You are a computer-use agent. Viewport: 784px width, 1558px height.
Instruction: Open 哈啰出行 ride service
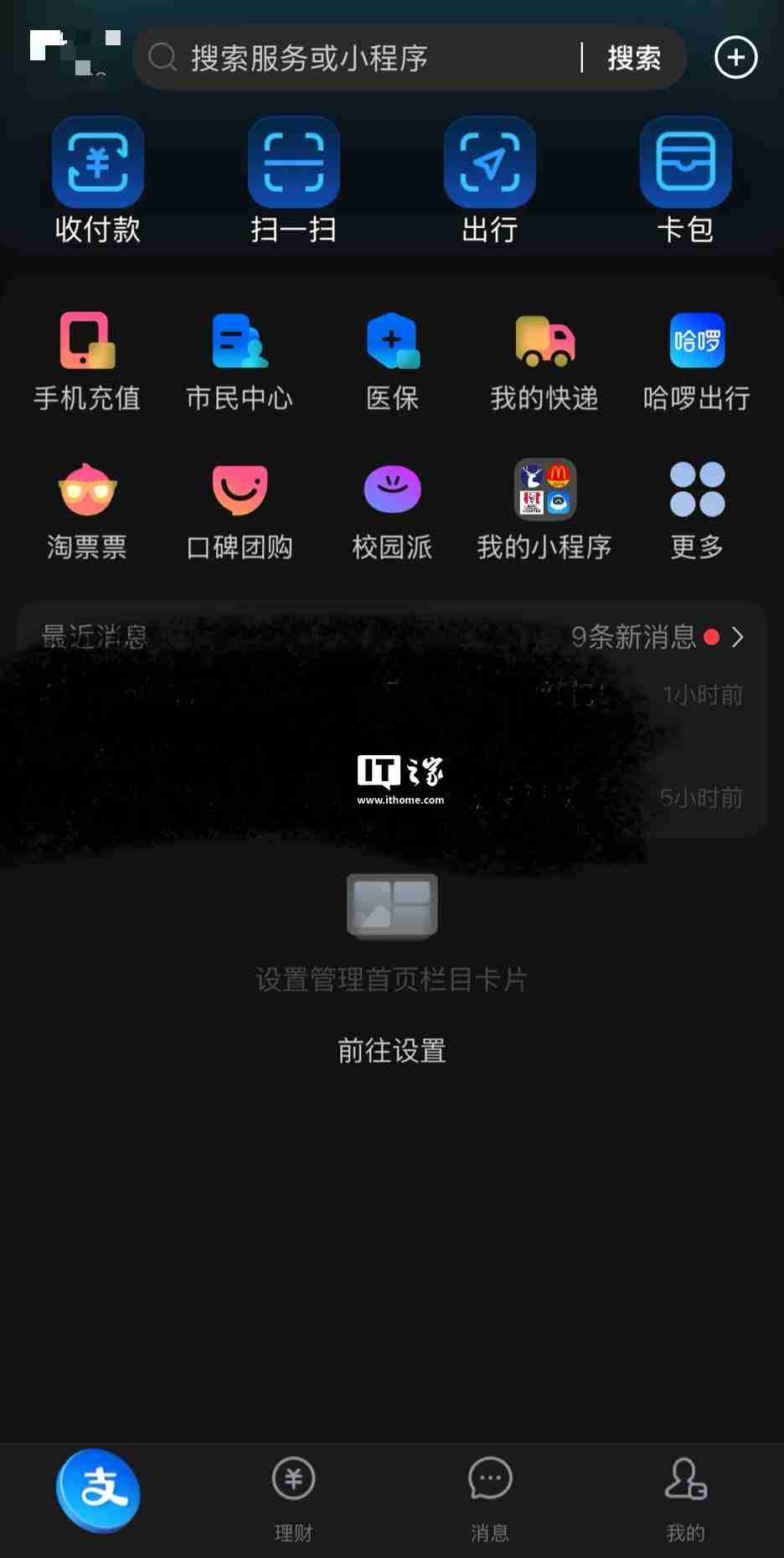click(x=696, y=360)
